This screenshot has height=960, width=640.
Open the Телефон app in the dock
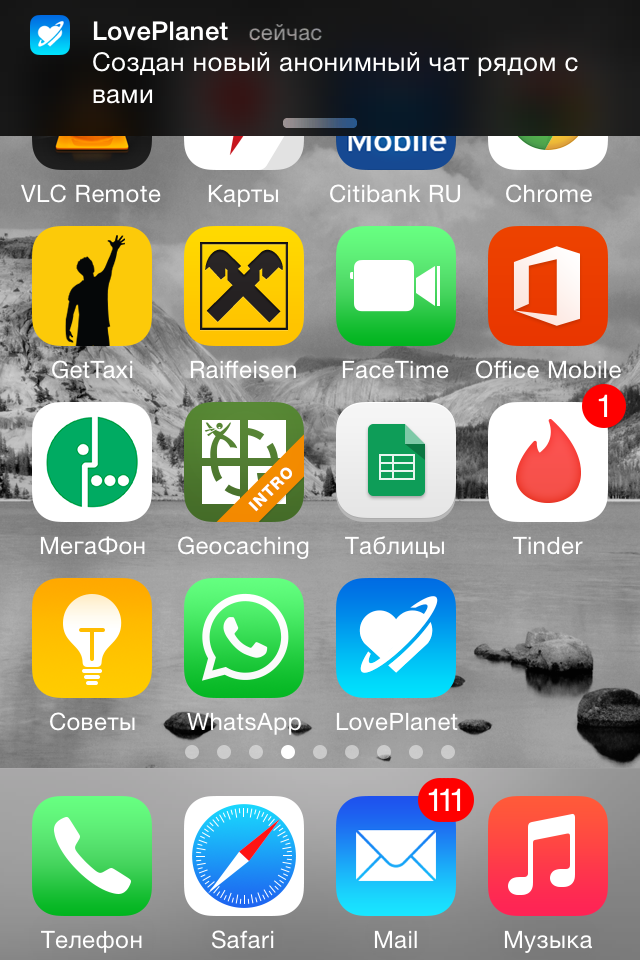click(92, 856)
